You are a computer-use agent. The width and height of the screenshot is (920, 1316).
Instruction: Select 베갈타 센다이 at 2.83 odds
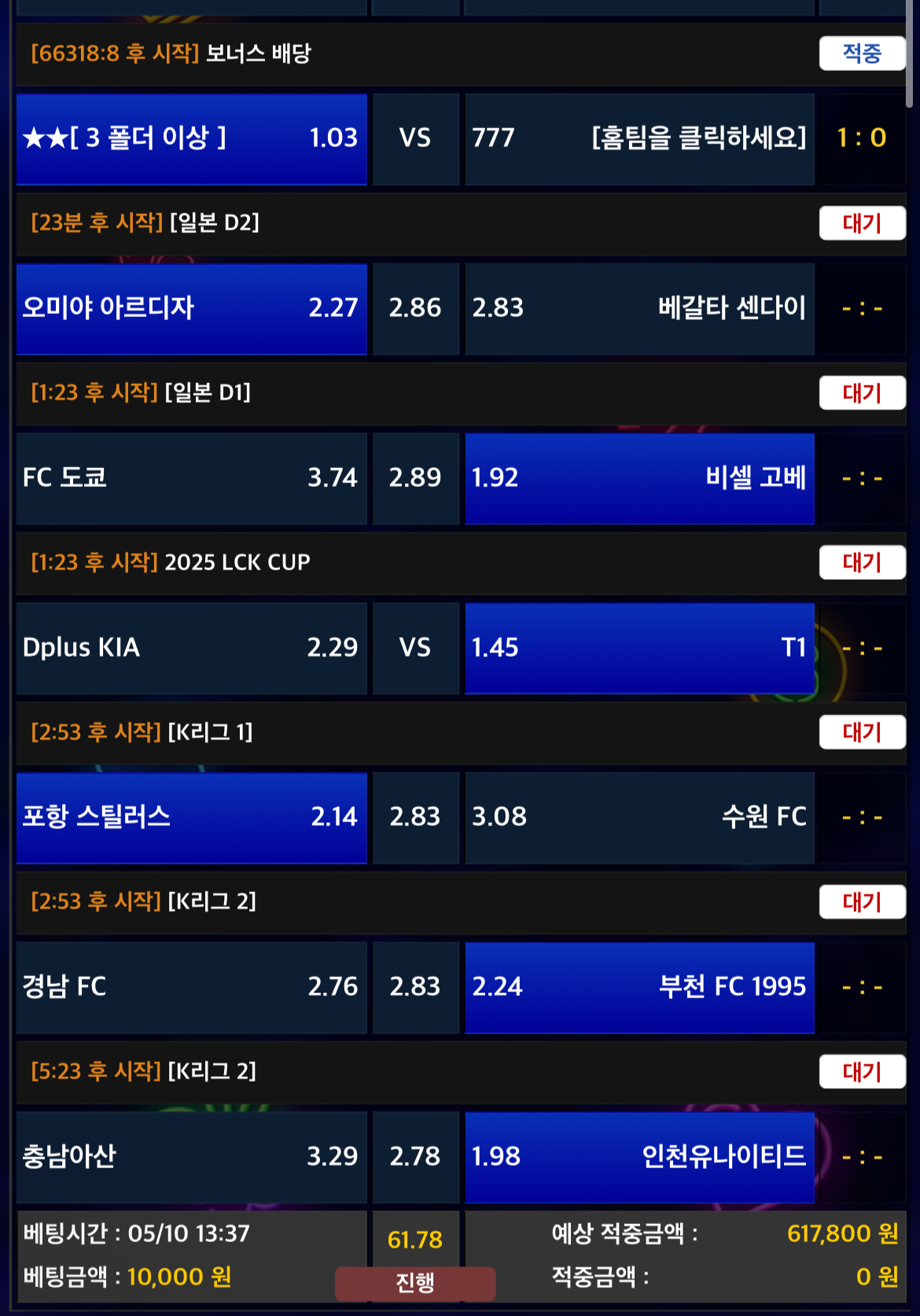coord(639,308)
